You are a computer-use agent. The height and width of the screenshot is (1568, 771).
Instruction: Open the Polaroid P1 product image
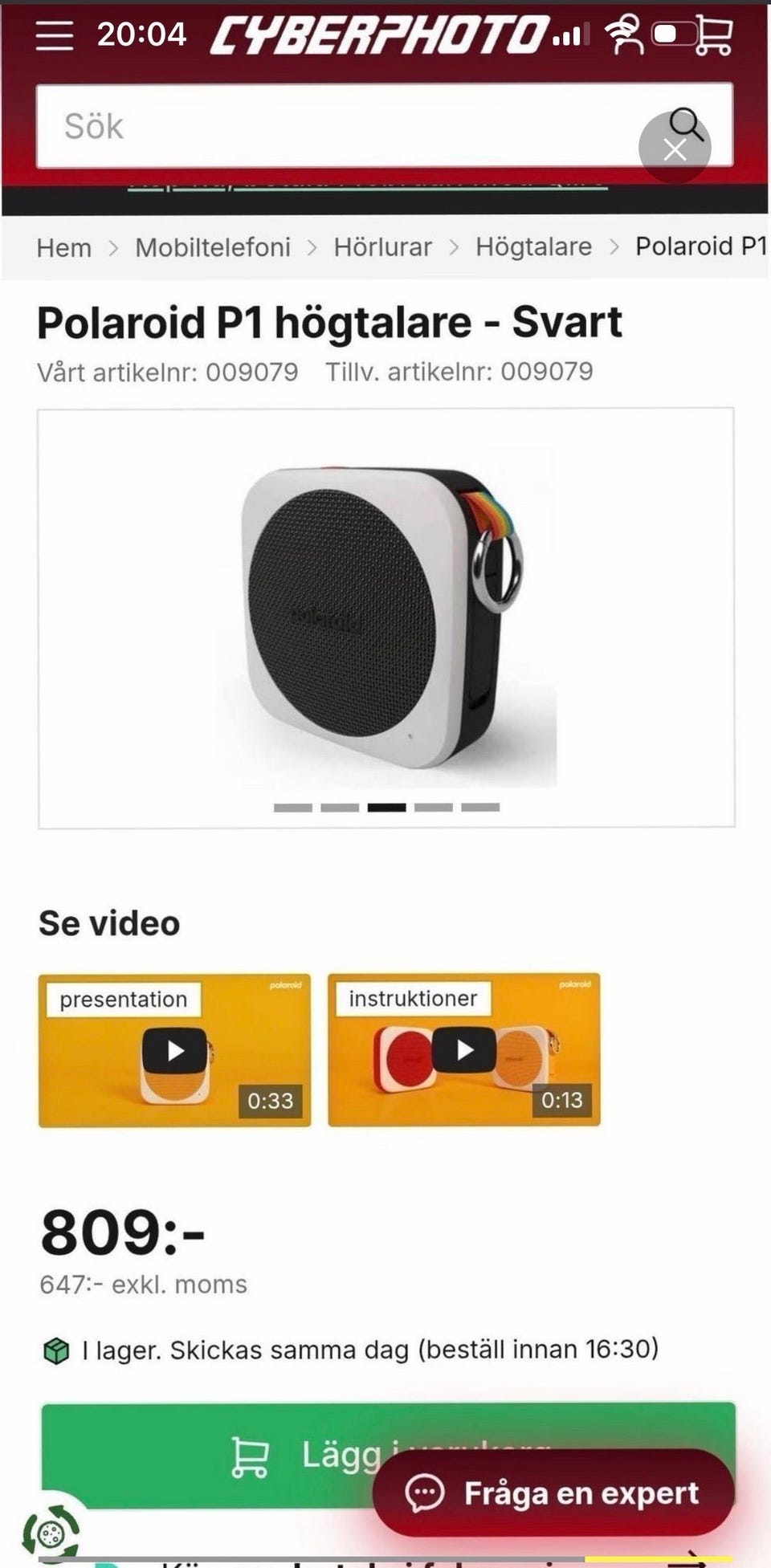click(385, 617)
